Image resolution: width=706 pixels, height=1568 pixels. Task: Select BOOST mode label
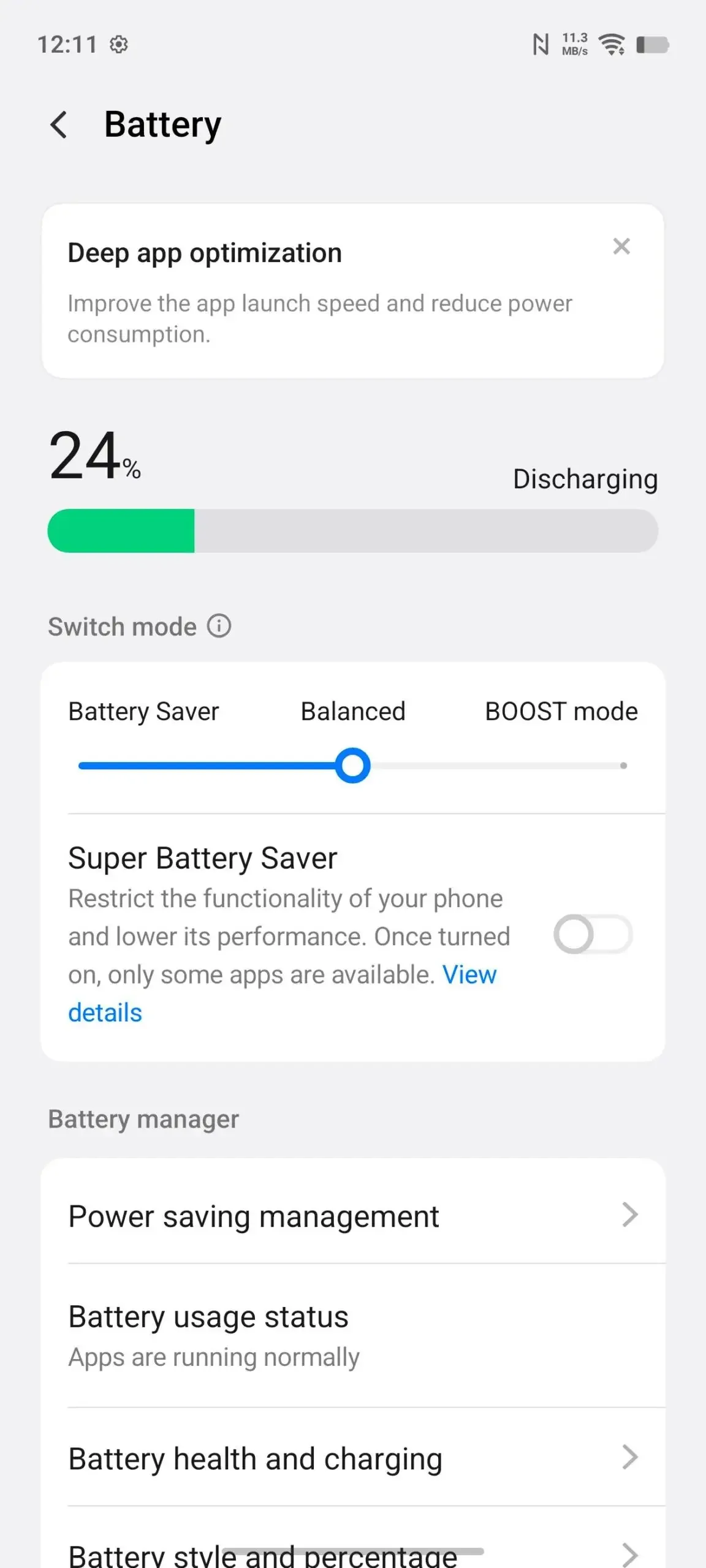click(560, 710)
